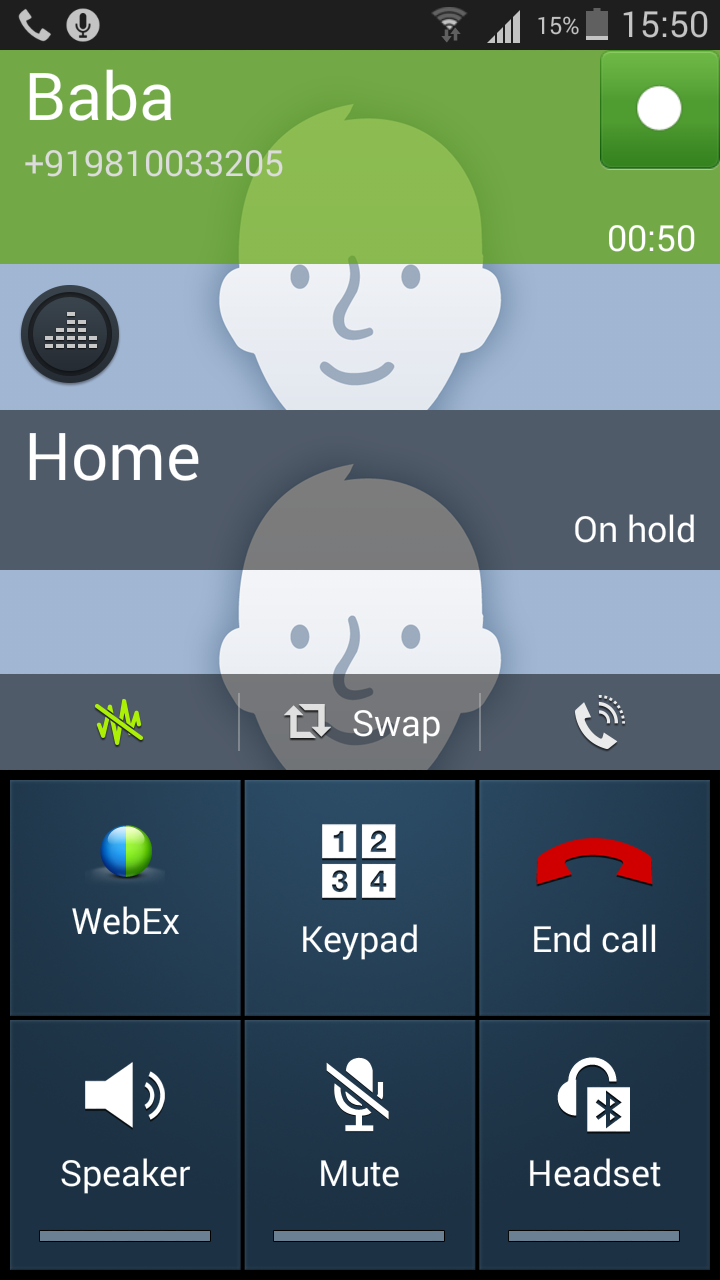720x1280 pixels.
Task: Show the Keypad
Action: [x=360, y=897]
